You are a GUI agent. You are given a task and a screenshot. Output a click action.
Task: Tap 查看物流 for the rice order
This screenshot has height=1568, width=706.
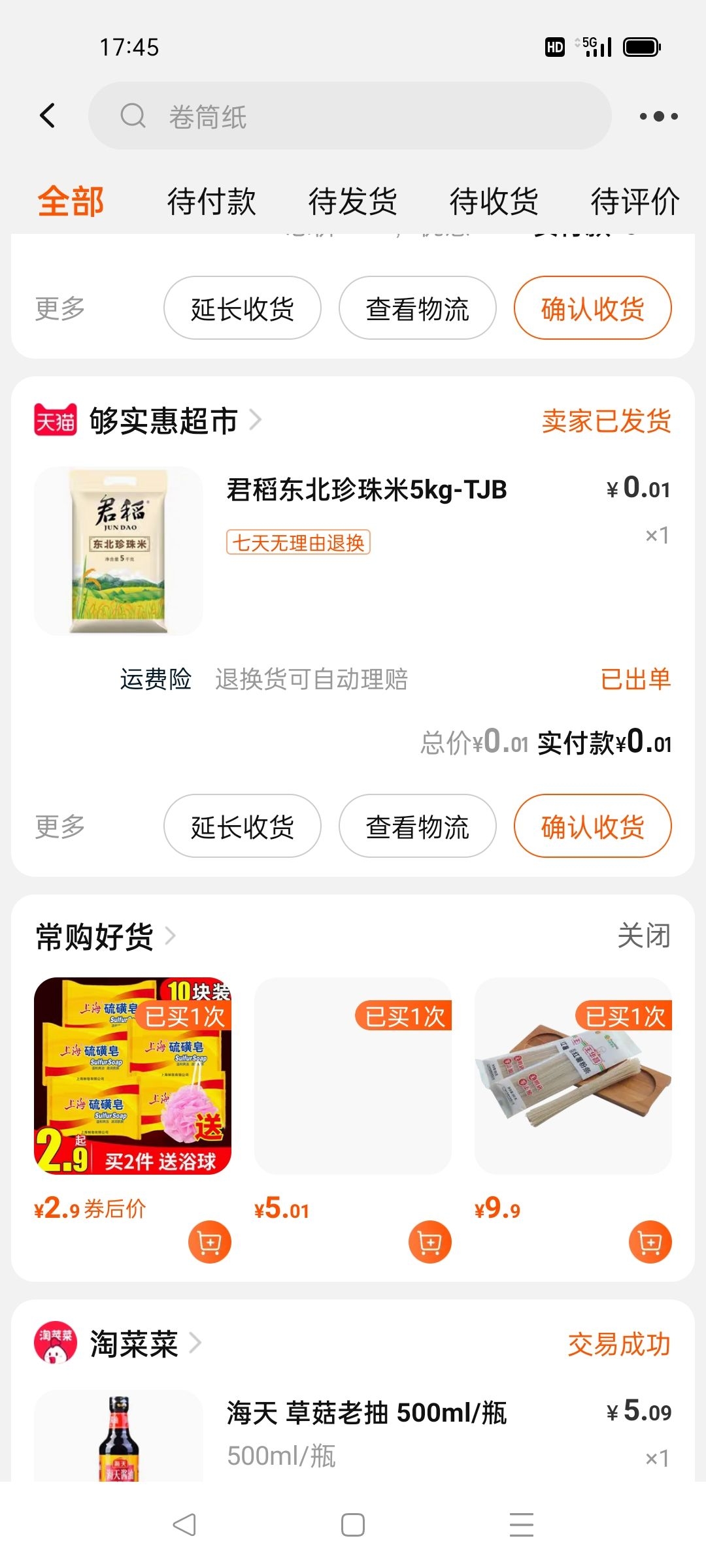417,826
